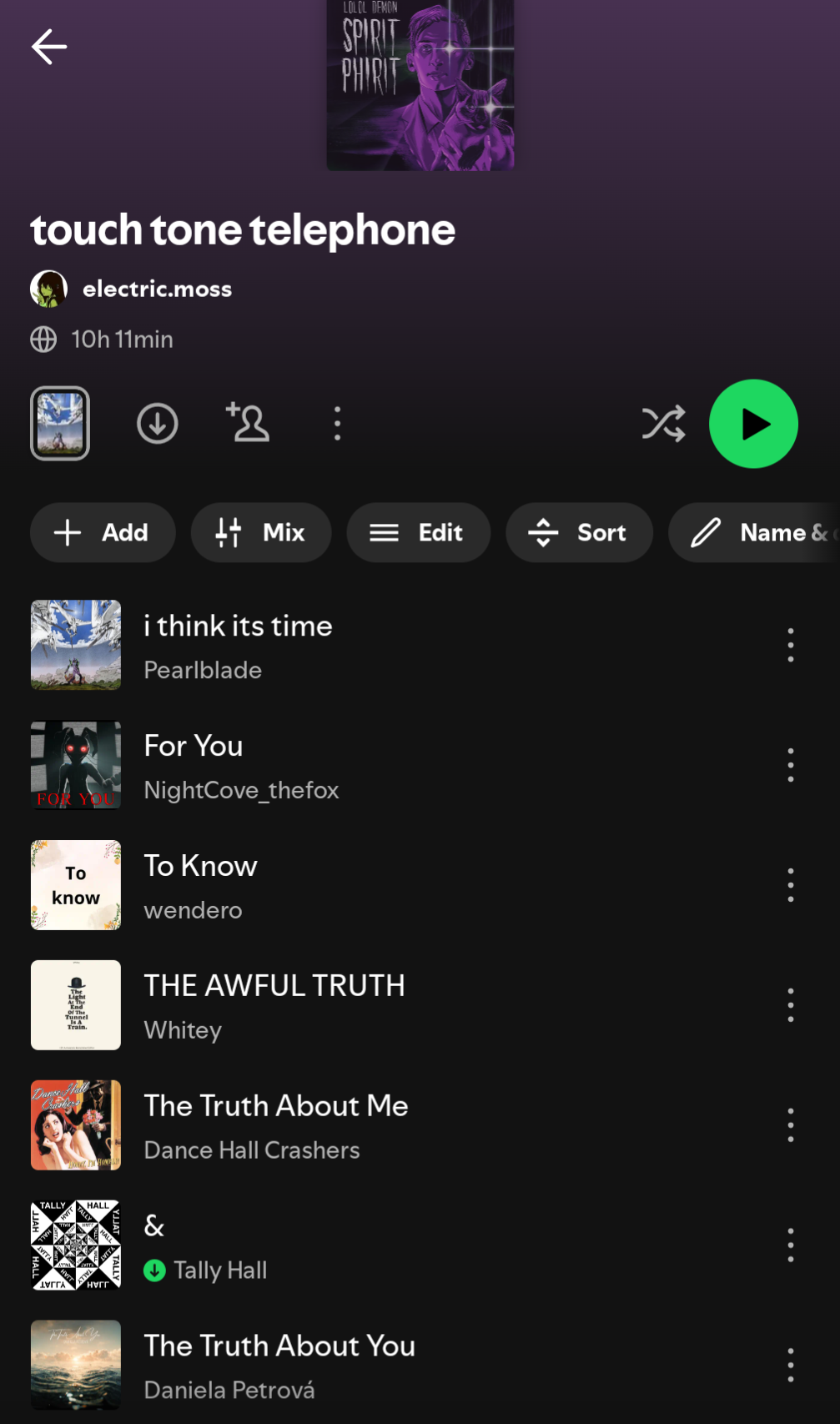Play "To Know" by wendero
Image resolution: width=840 pixels, height=1424 pixels.
coord(201,885)
